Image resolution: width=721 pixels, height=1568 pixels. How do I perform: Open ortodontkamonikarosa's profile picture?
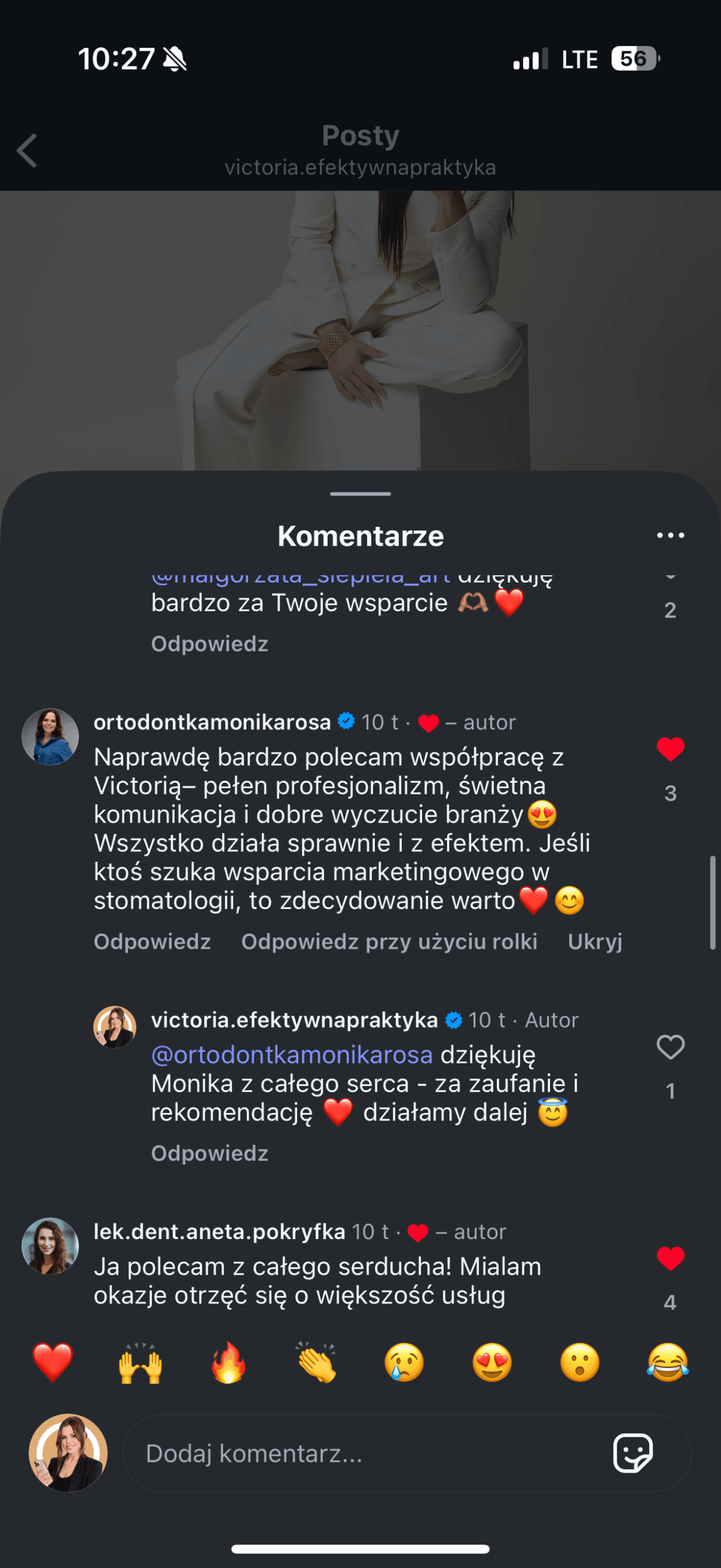coord(50,737)
